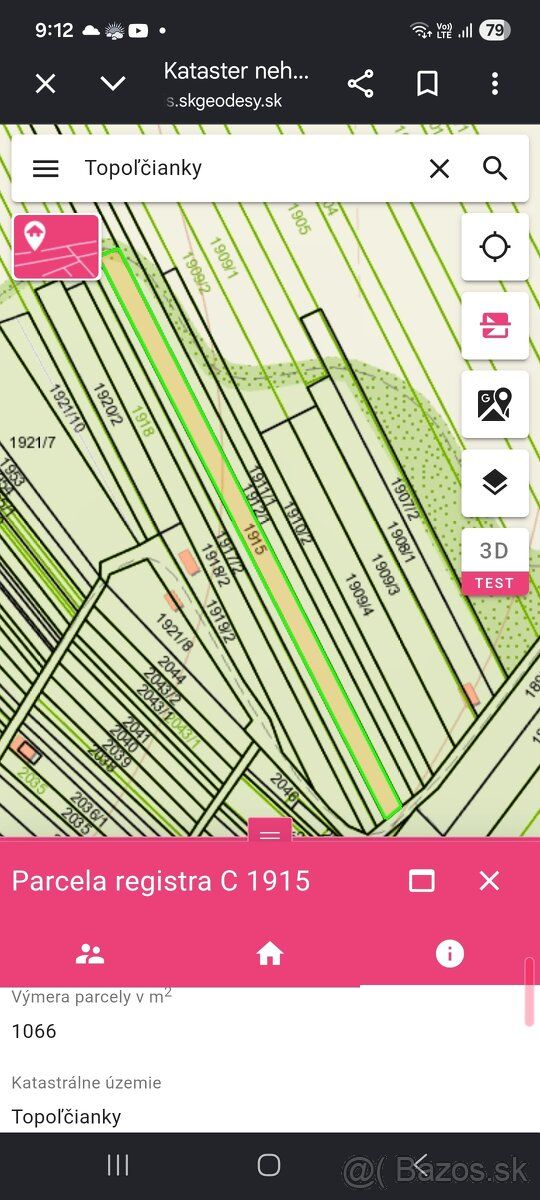Open the hamburger menu in search bar
Viewport: 540px width, 1200px height.
pyautogui.click(x=46, y=168)
